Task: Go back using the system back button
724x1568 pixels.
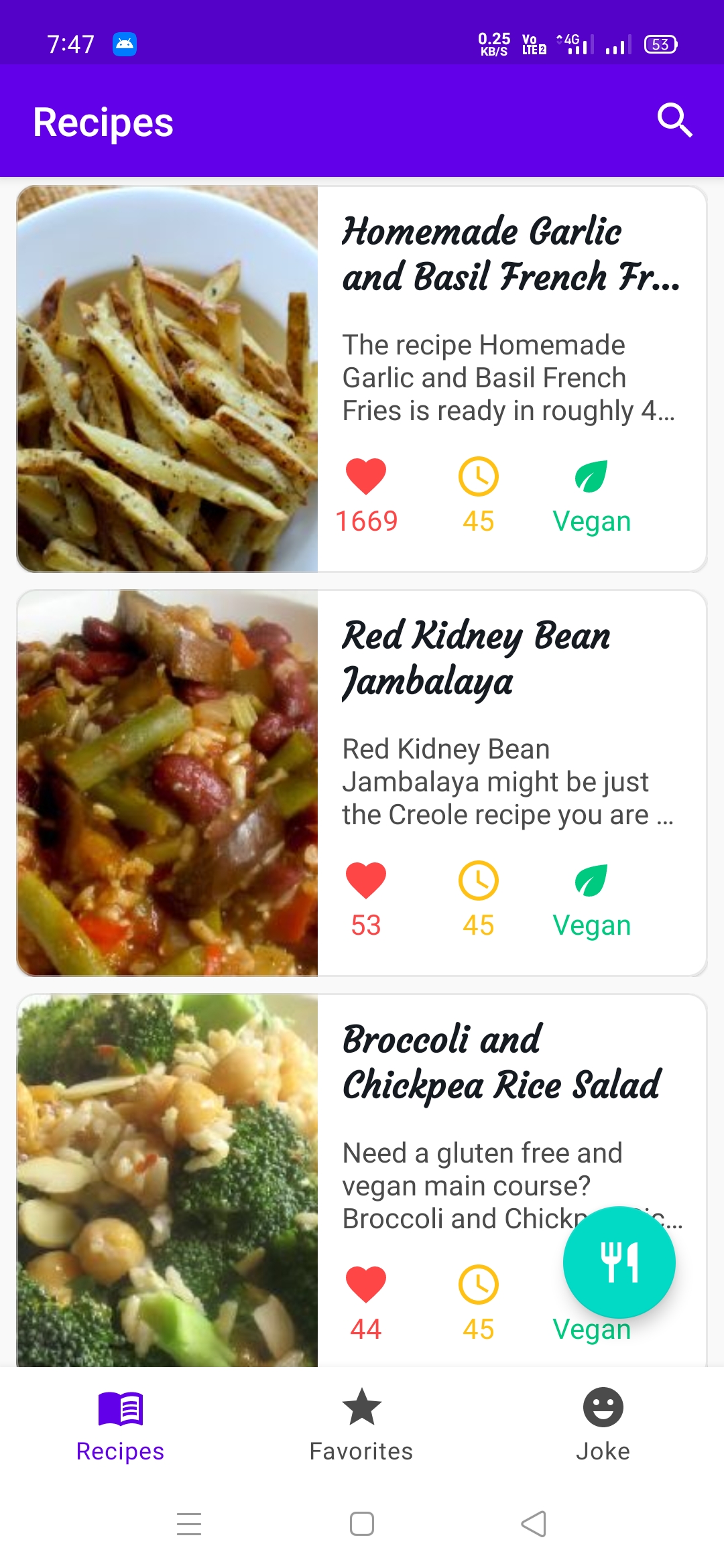Action: (534, 1524)
